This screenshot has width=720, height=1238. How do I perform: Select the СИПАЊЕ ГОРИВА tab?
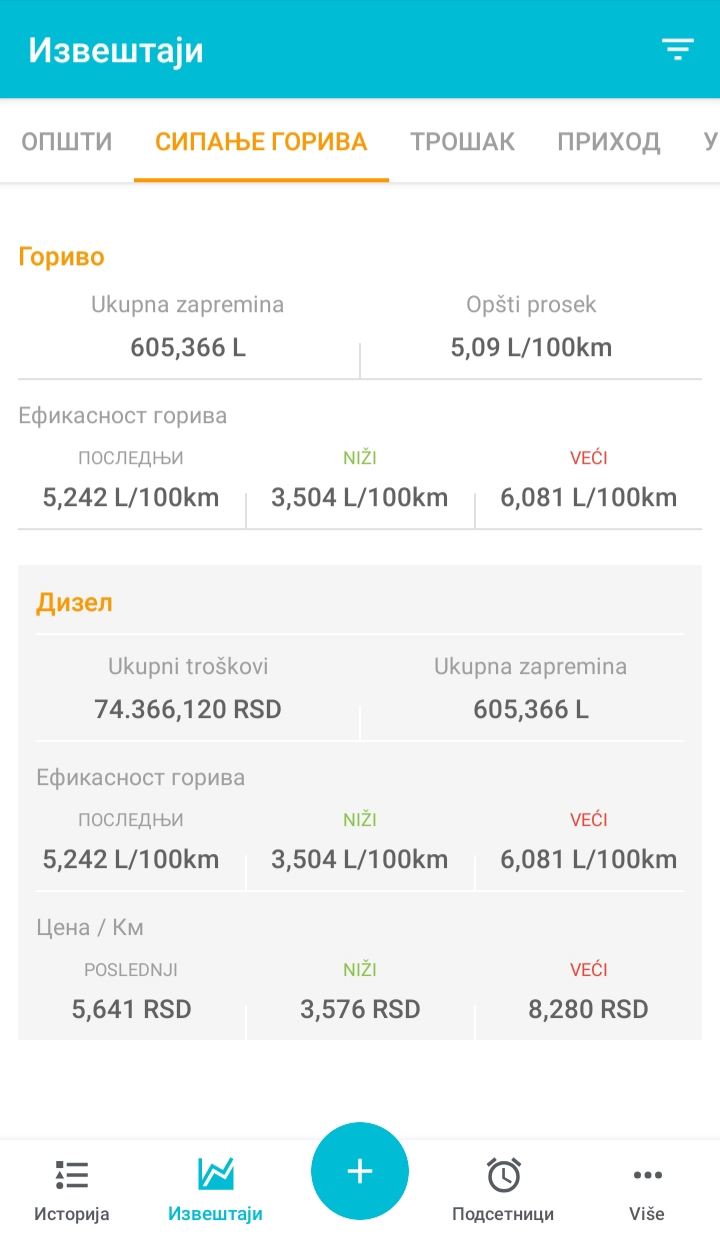tap(261, 142)
